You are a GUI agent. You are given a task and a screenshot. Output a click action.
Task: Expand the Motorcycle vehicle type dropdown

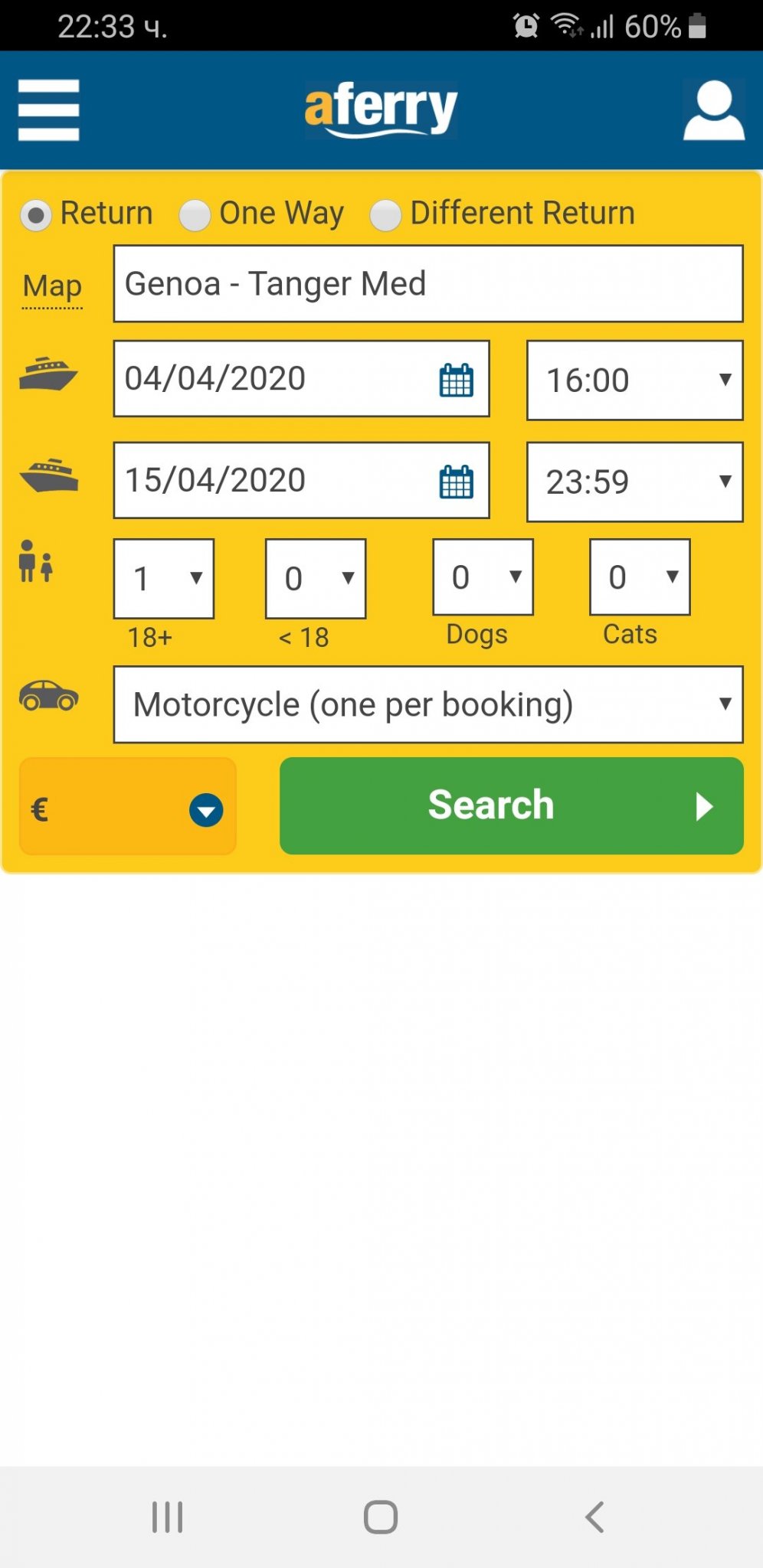click(x=427, y=704)
